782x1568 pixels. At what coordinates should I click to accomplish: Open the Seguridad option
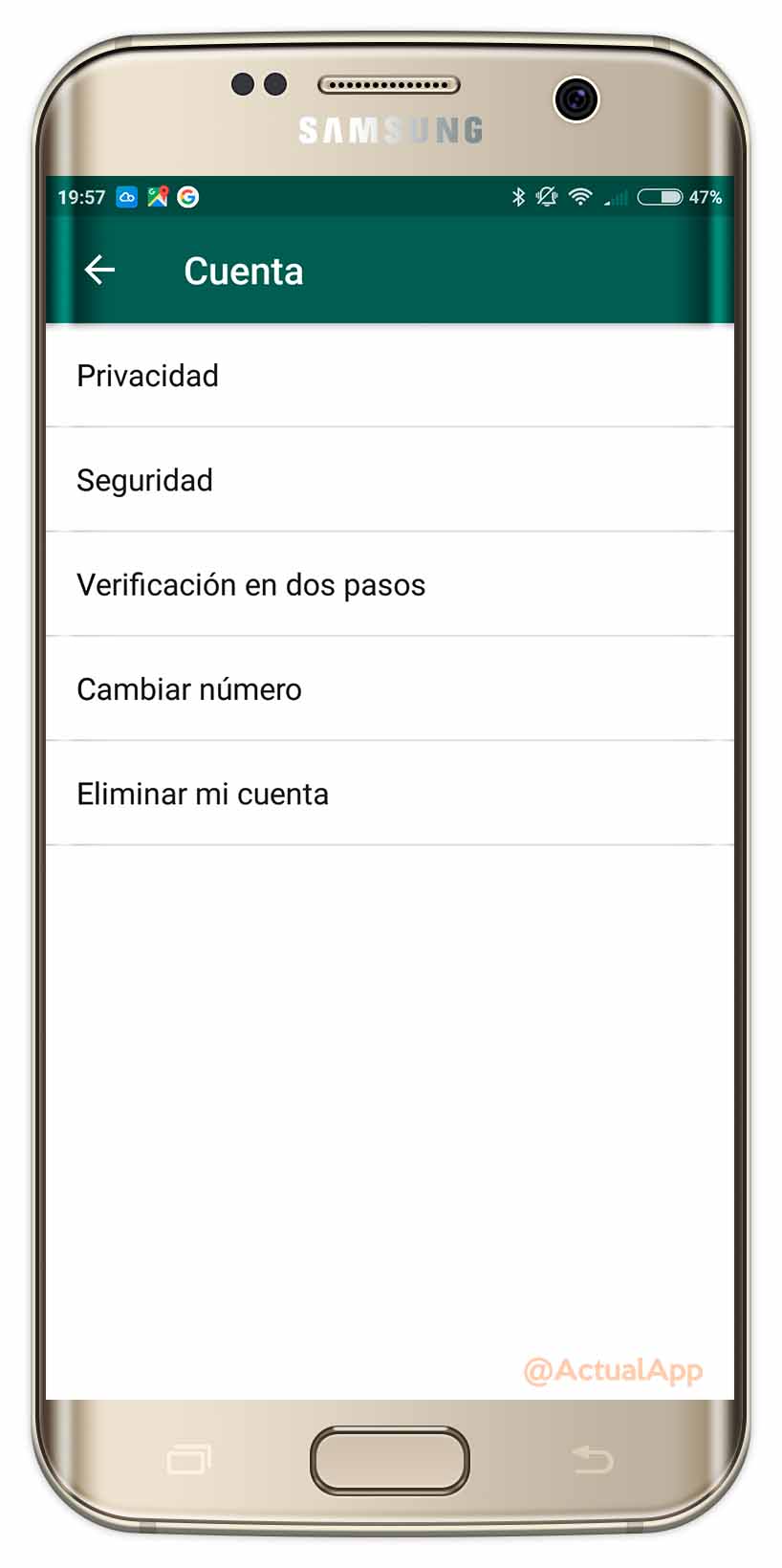pos(390,480)
